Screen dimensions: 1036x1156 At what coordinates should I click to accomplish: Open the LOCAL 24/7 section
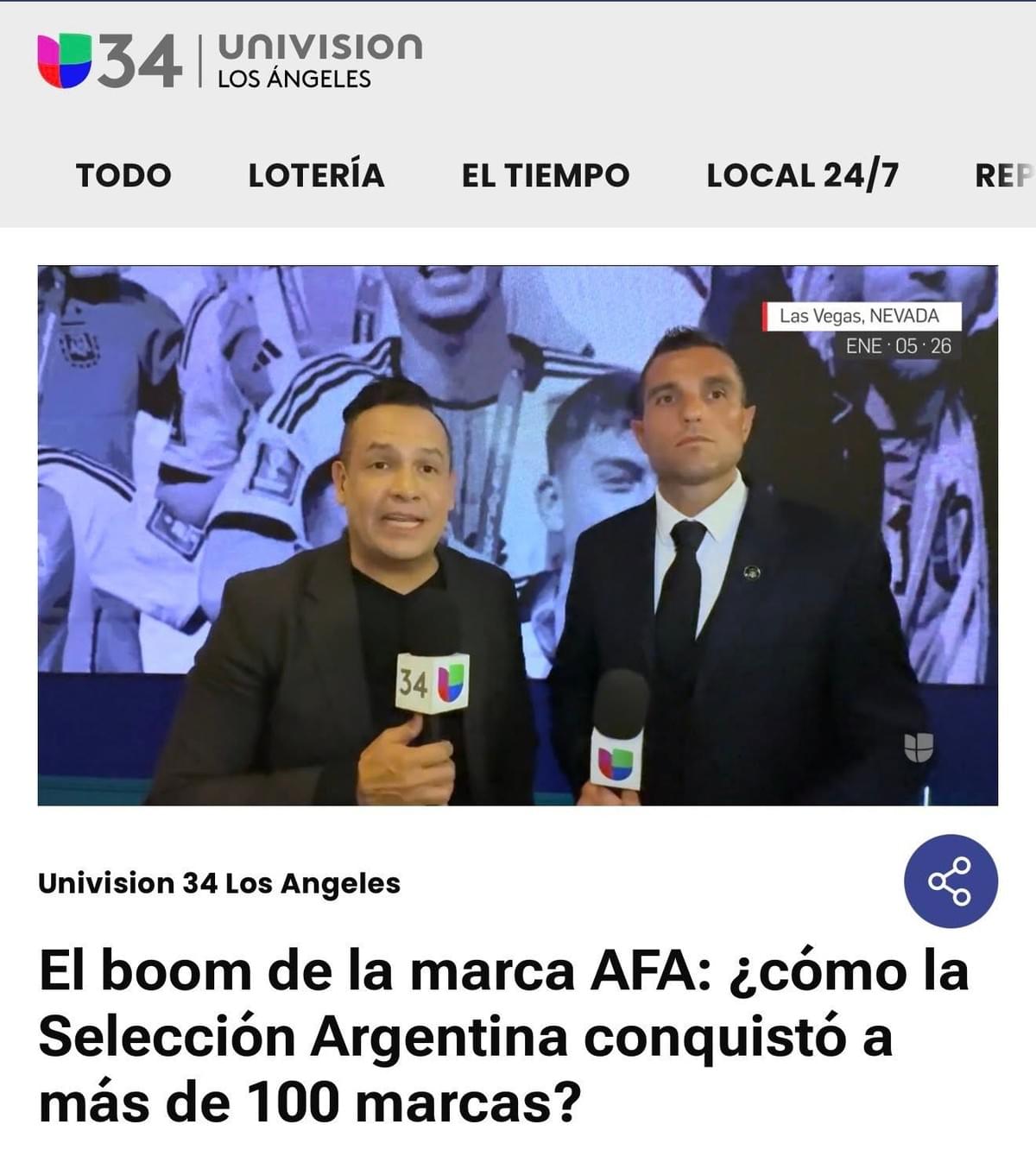[x=802, y=175]
